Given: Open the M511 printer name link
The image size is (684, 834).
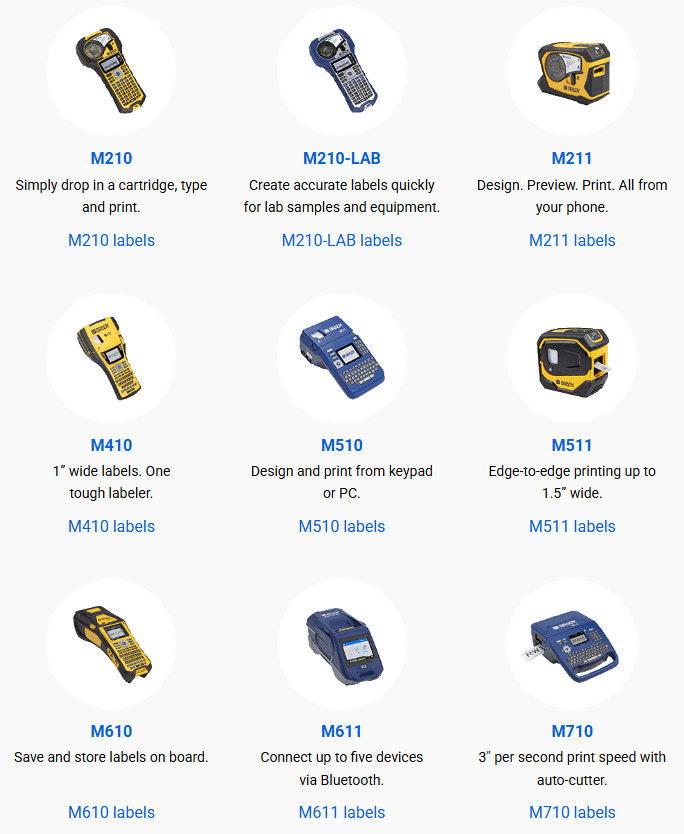Looking at the screenshot, I should [x=572, y=445].
